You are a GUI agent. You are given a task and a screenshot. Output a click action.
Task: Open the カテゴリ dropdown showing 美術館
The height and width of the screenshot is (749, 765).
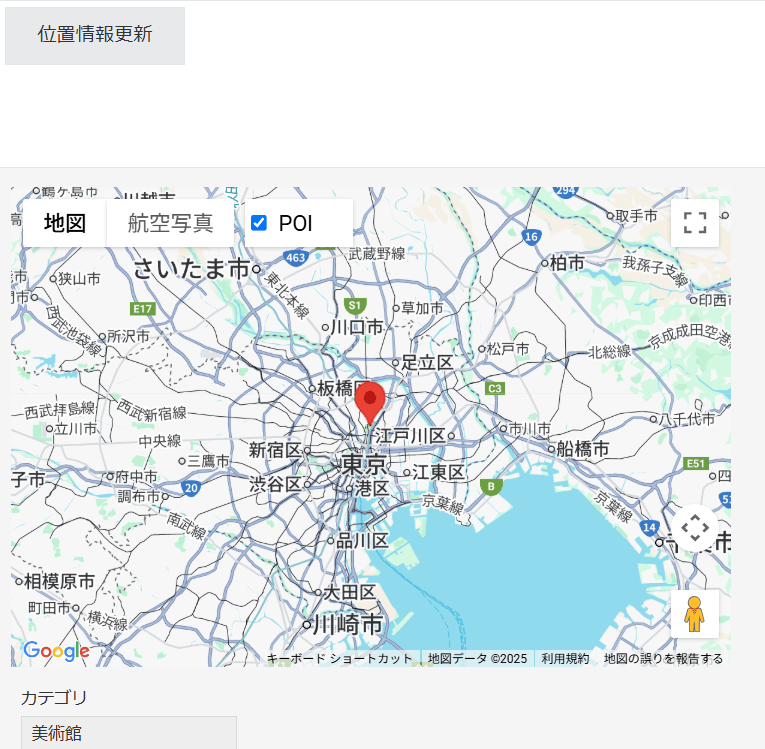pyautogui.click(x=129, y=733)
